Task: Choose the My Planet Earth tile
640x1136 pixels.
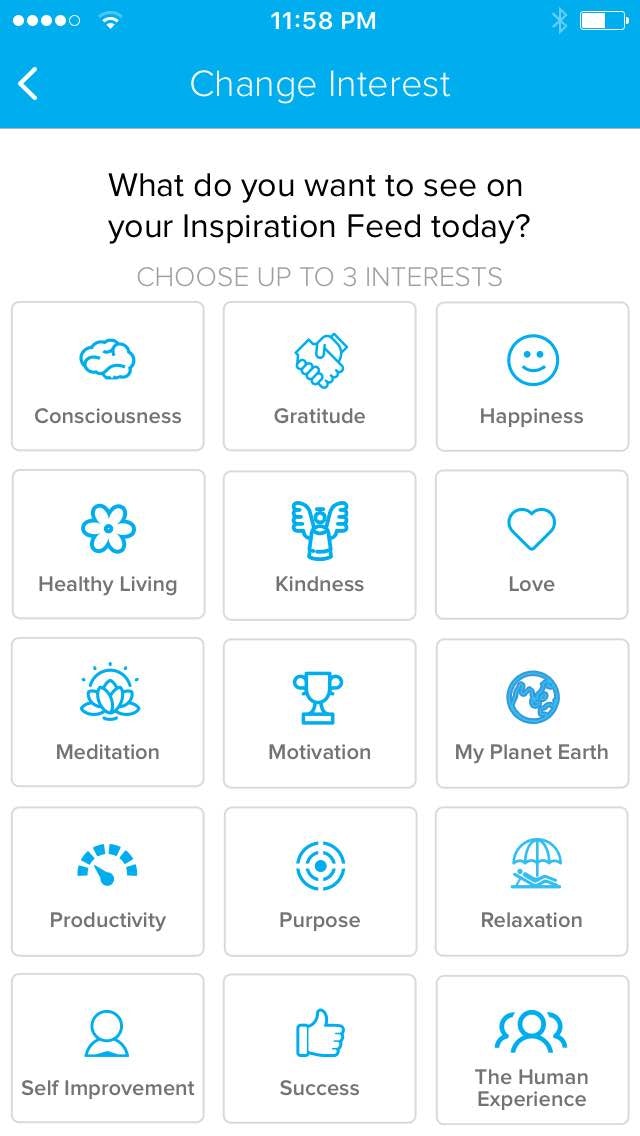Action: tap(532, 713)
